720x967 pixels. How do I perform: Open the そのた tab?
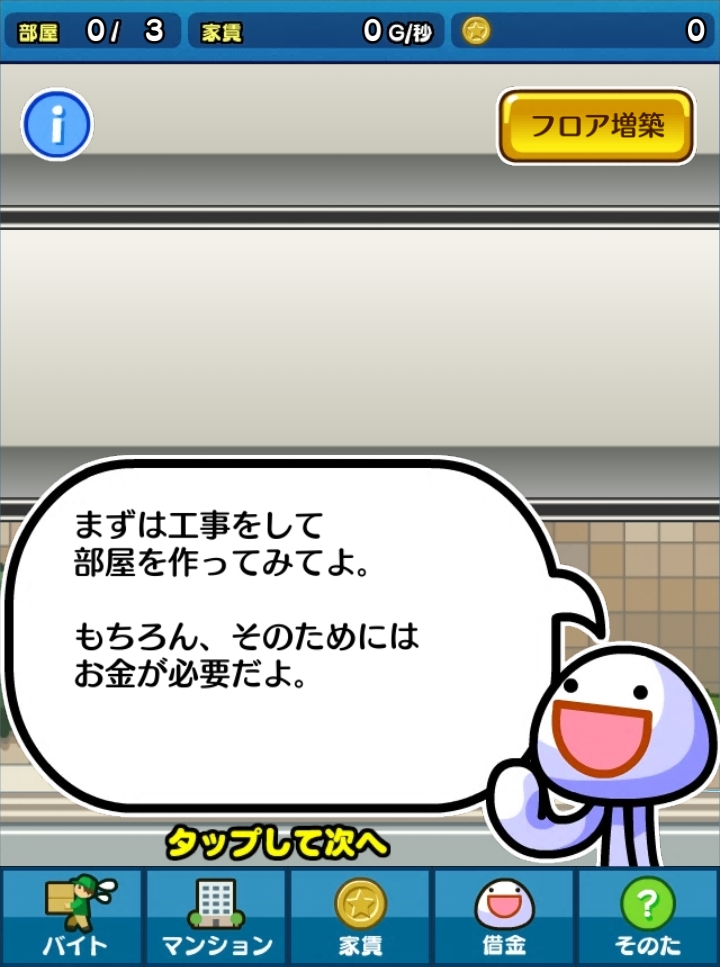[x=647, y=917]
